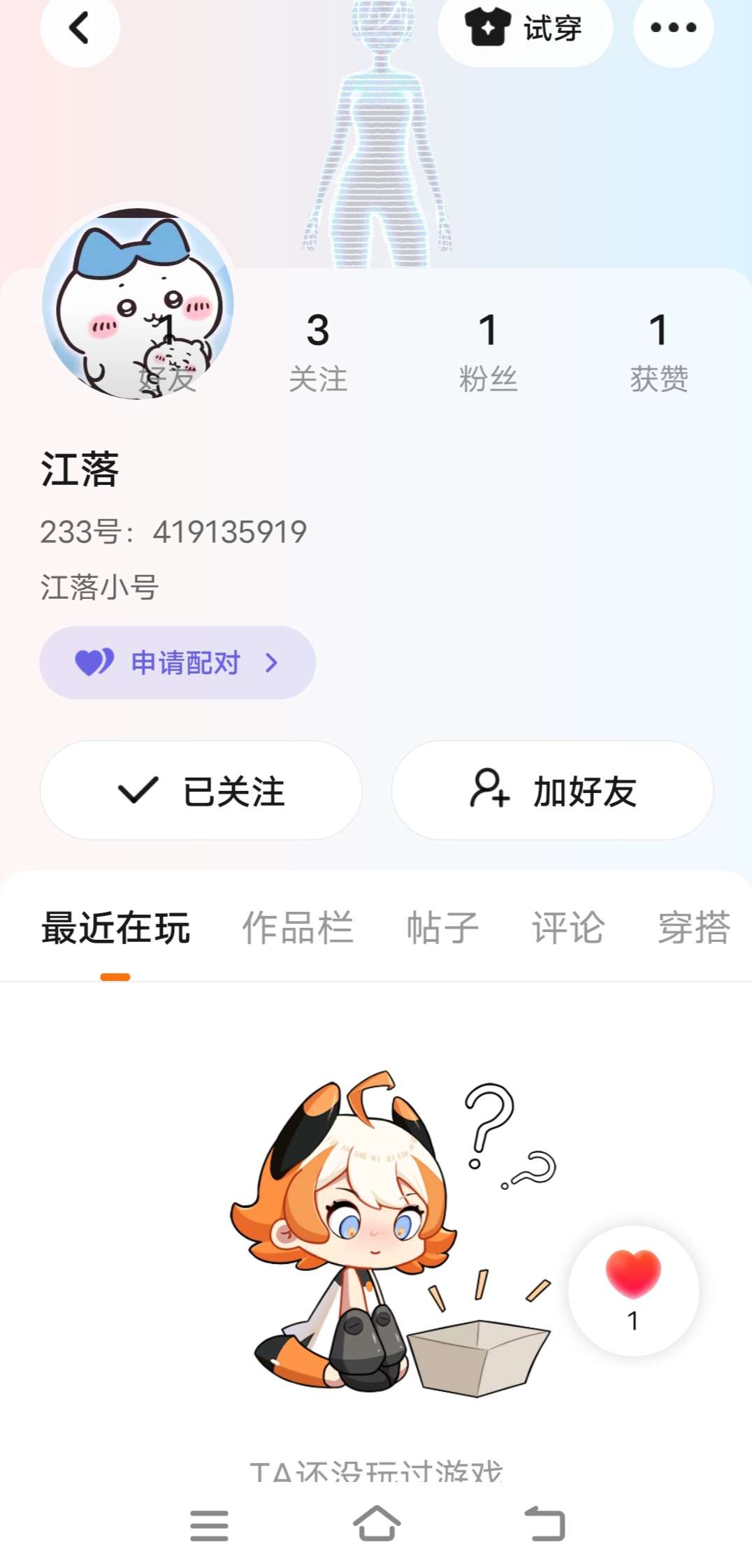The width and height of the screenshot is (752, 1568).
Task: Open the three-dot overflow menu
Action: 673,29
